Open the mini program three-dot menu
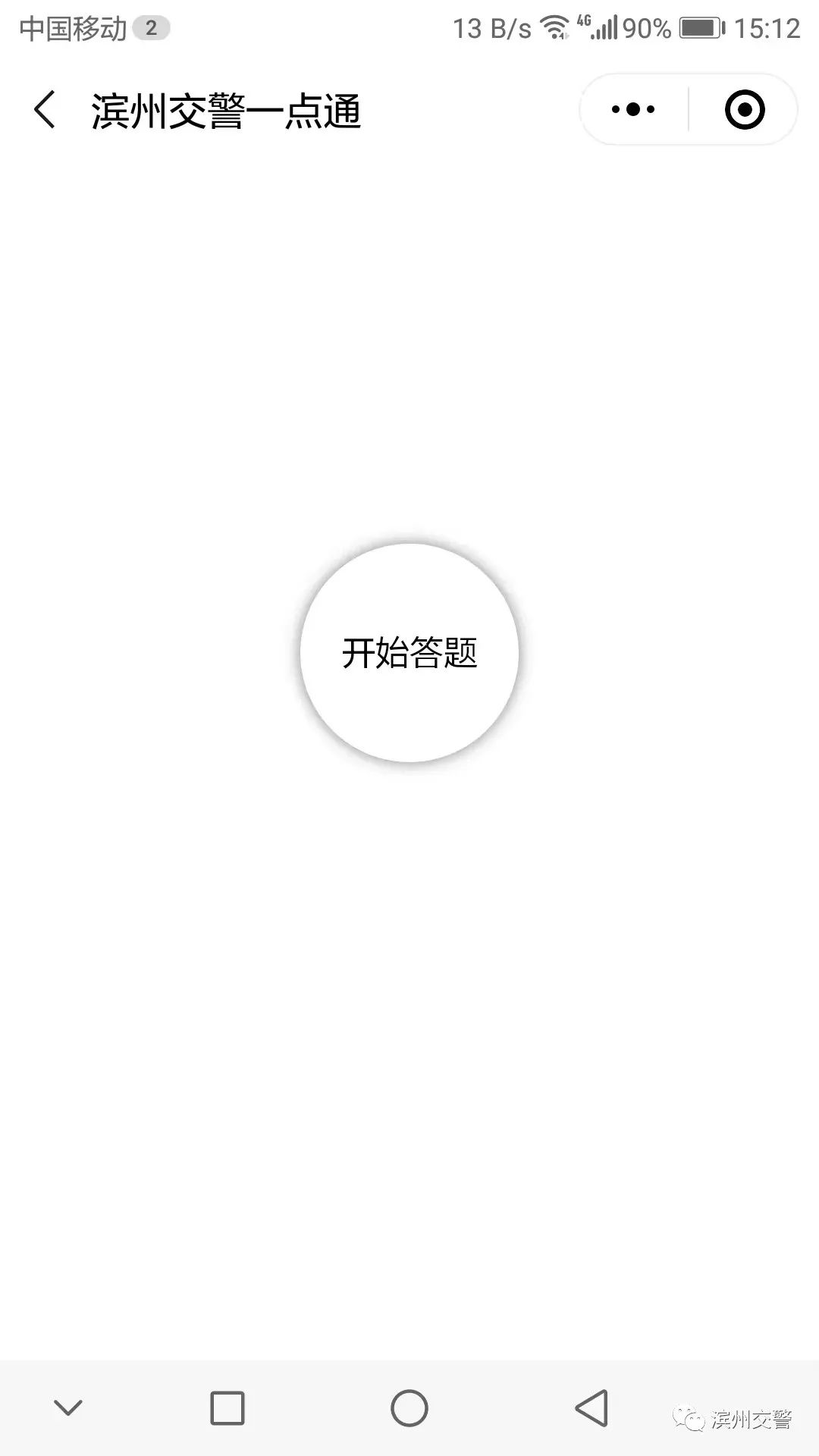Screen dimensions: 819x1456 point(633,110)
